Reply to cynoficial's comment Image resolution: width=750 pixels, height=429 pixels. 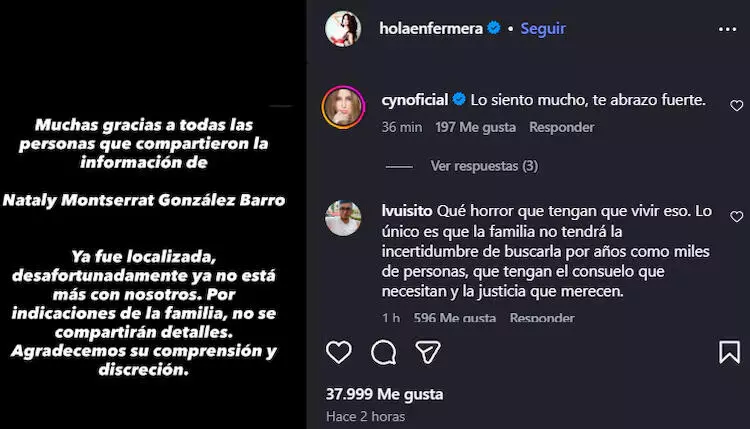pos(561,127)
